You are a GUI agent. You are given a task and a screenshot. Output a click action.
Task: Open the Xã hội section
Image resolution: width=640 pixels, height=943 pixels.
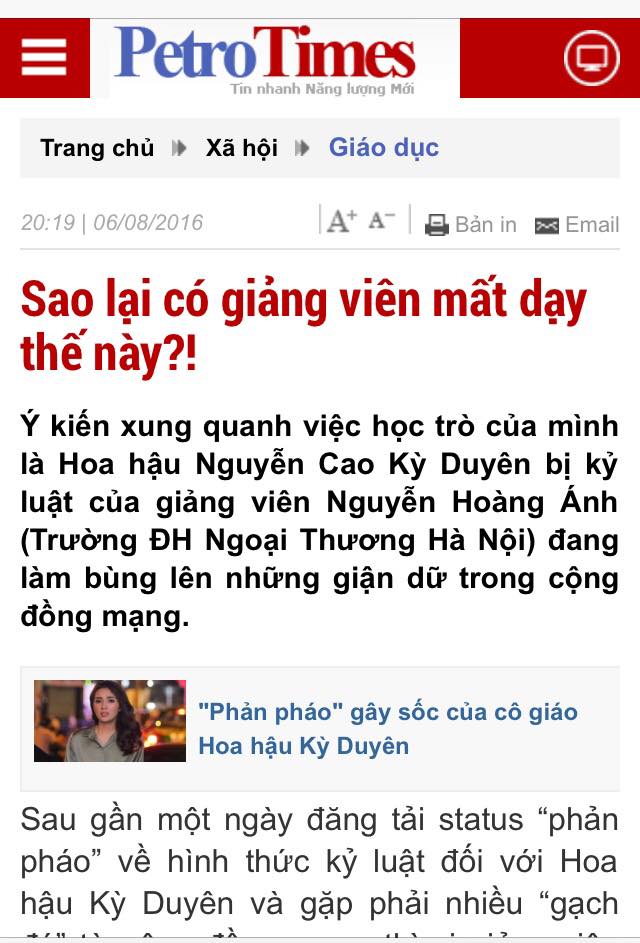pos(241,149)
